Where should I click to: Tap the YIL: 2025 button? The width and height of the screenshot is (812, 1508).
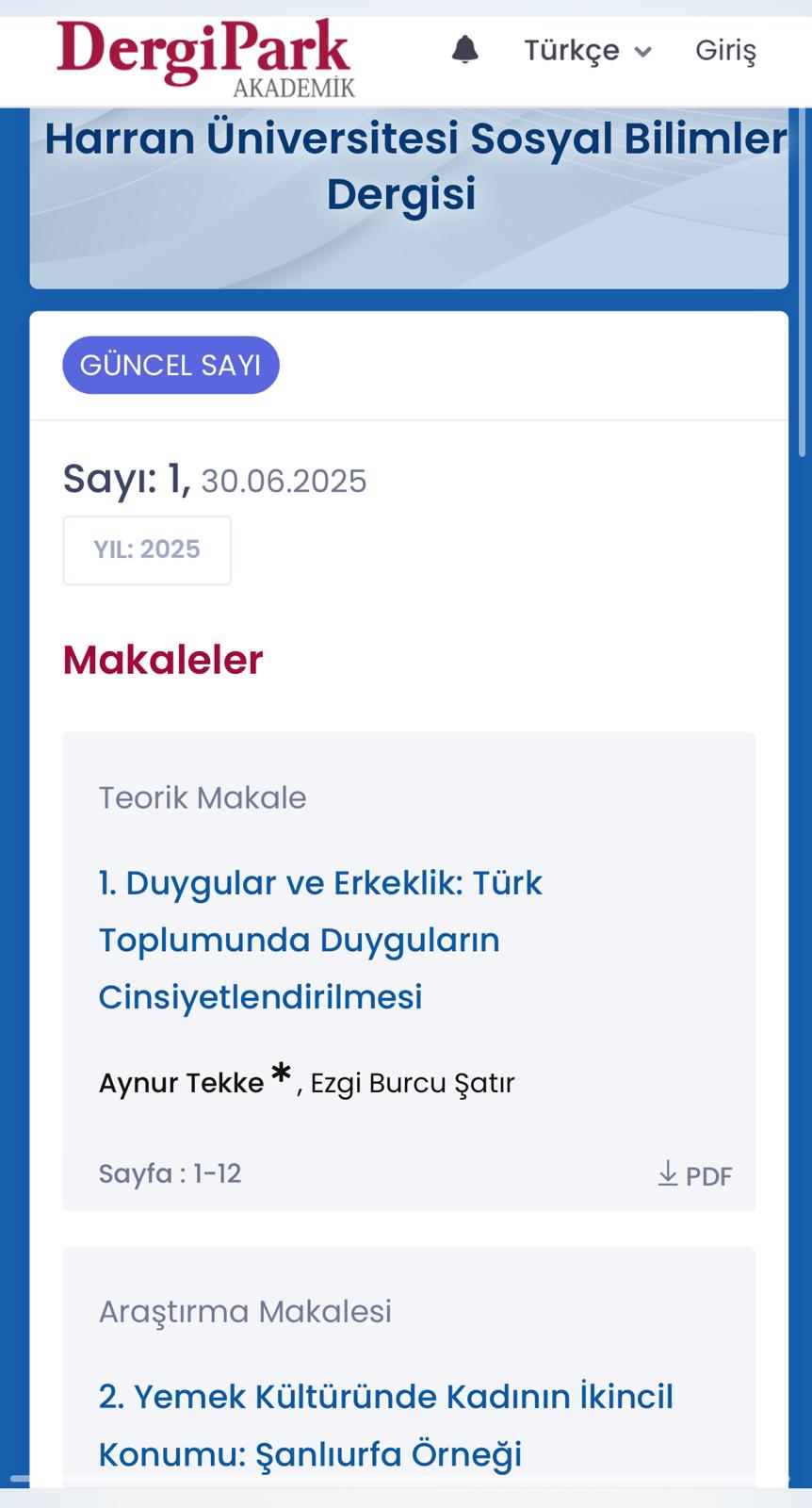click(x=147, y=549)
